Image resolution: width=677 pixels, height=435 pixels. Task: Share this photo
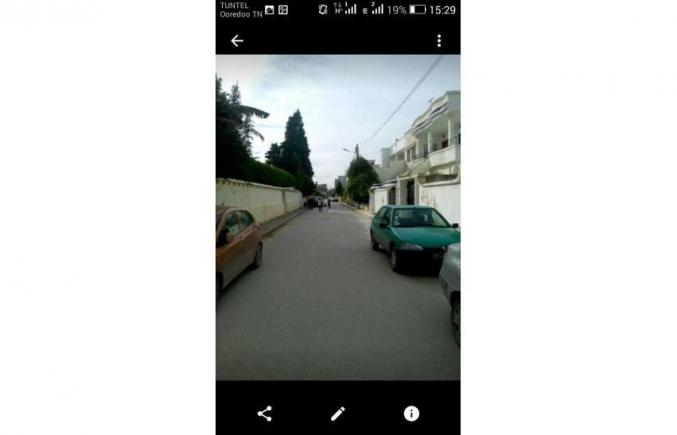point(265,413)
